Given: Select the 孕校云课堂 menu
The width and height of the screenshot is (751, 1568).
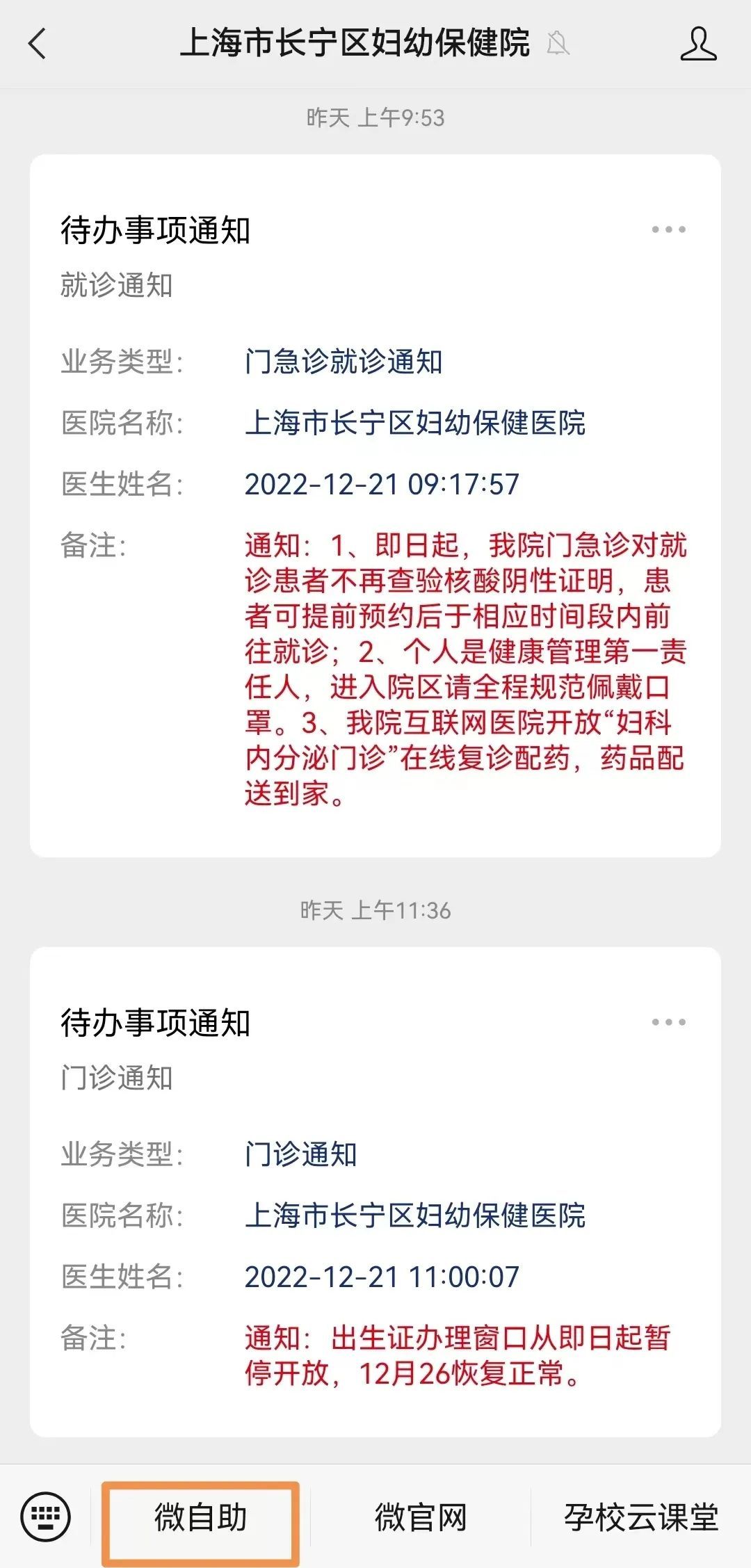Looking at the screenshot, I should click(x=640, y=1517).
